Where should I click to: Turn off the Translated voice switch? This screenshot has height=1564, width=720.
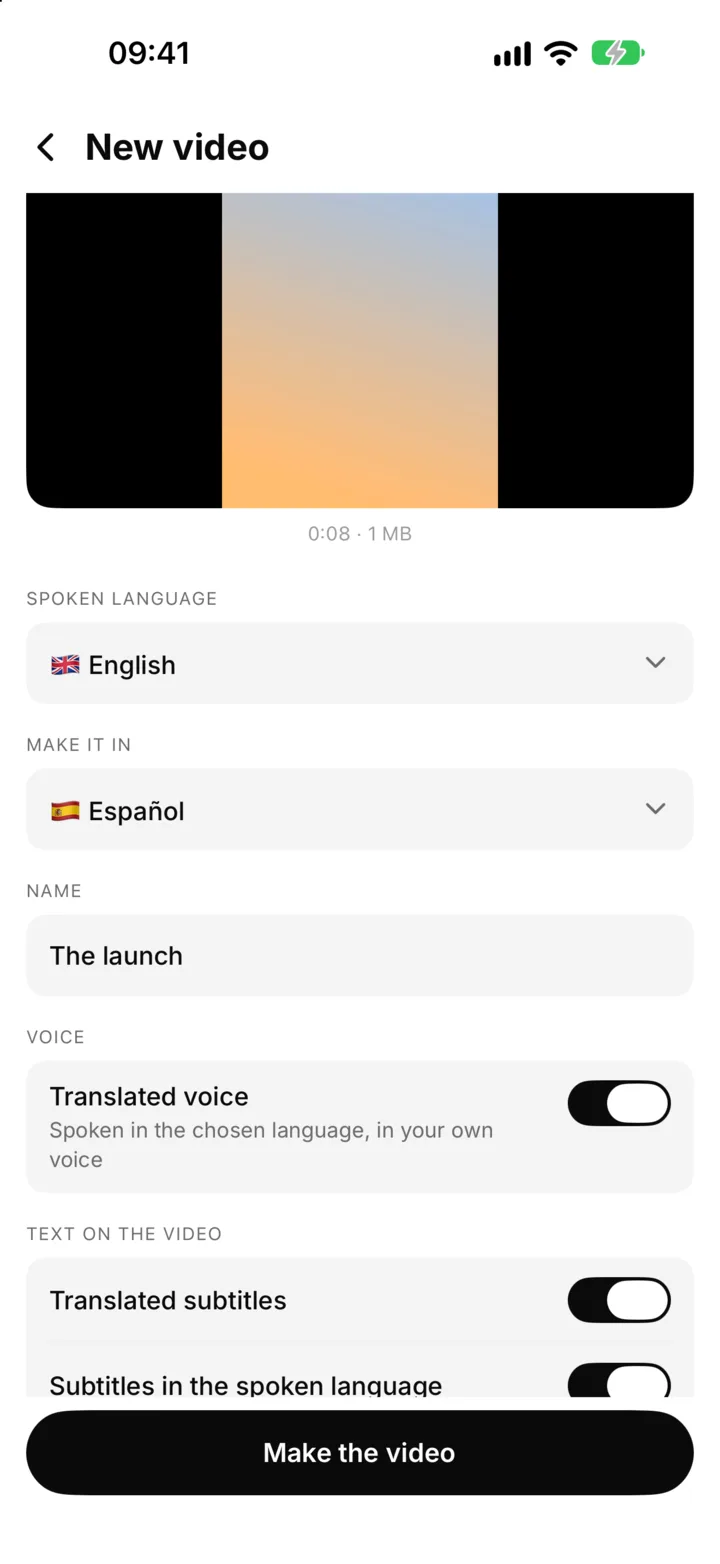(619, 1103)
